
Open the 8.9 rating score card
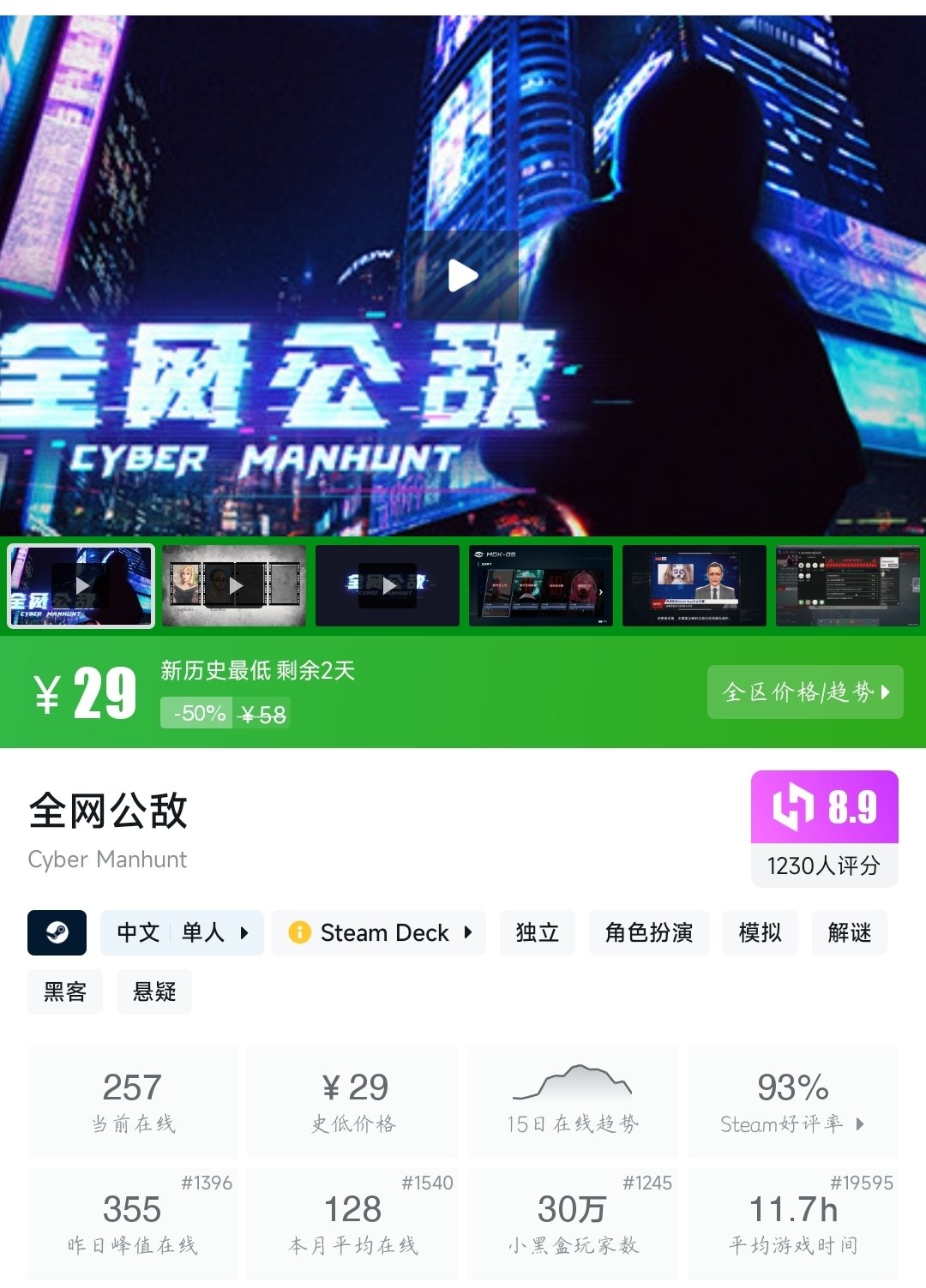(824, 828)
